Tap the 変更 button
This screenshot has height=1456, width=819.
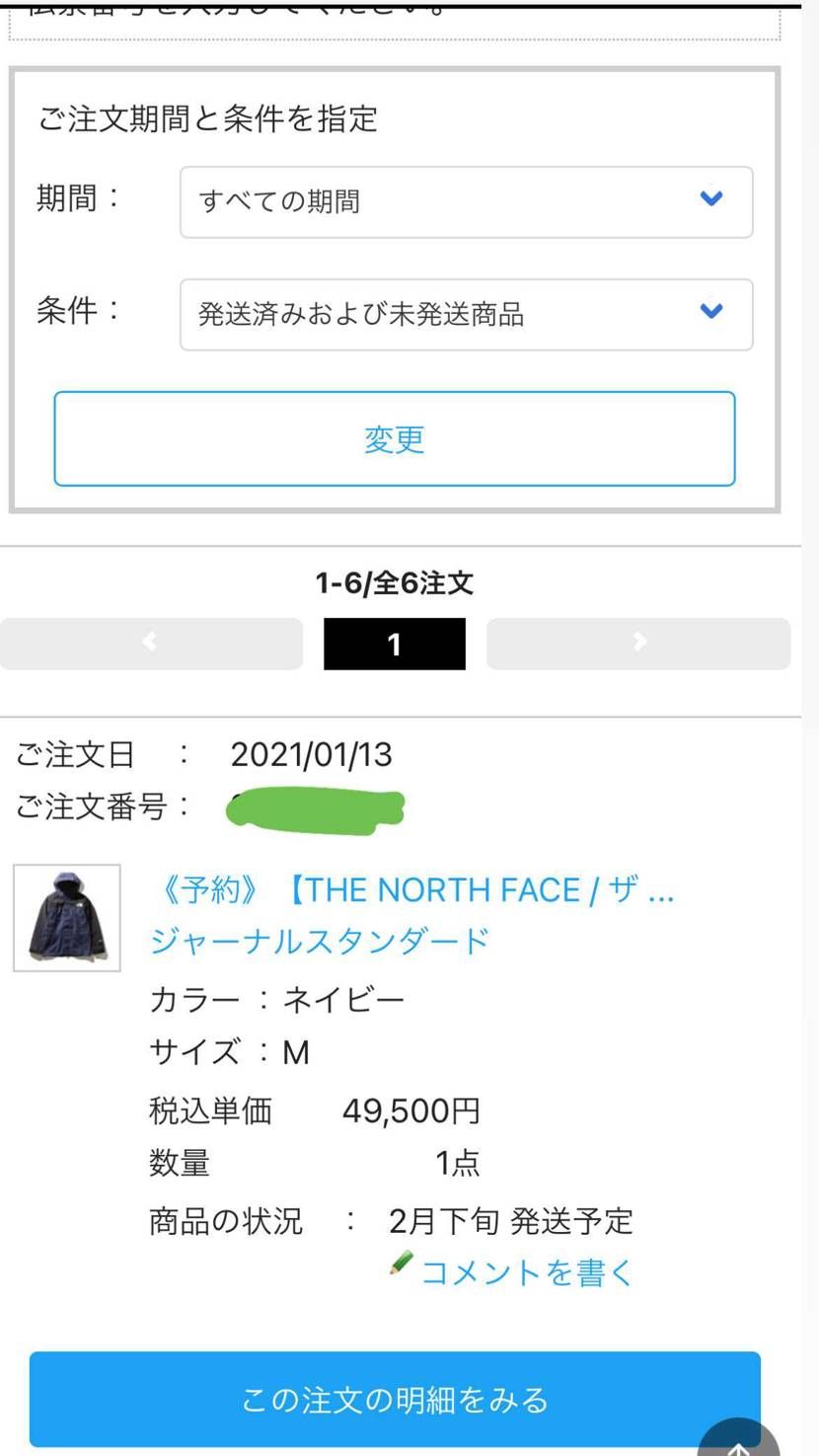[x=395, y=439]
